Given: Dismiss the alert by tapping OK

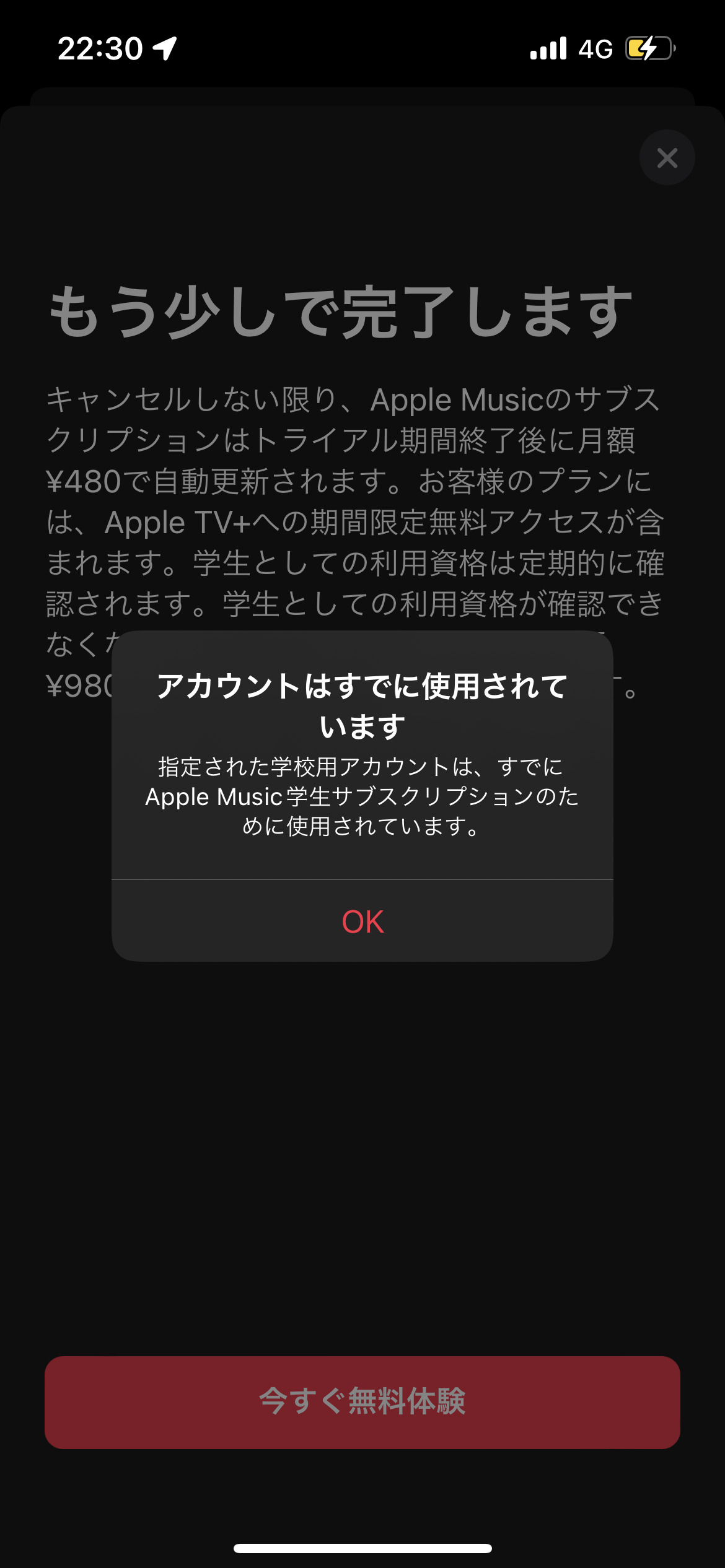Looking at the screenshot, I should [x=362, y=921].
